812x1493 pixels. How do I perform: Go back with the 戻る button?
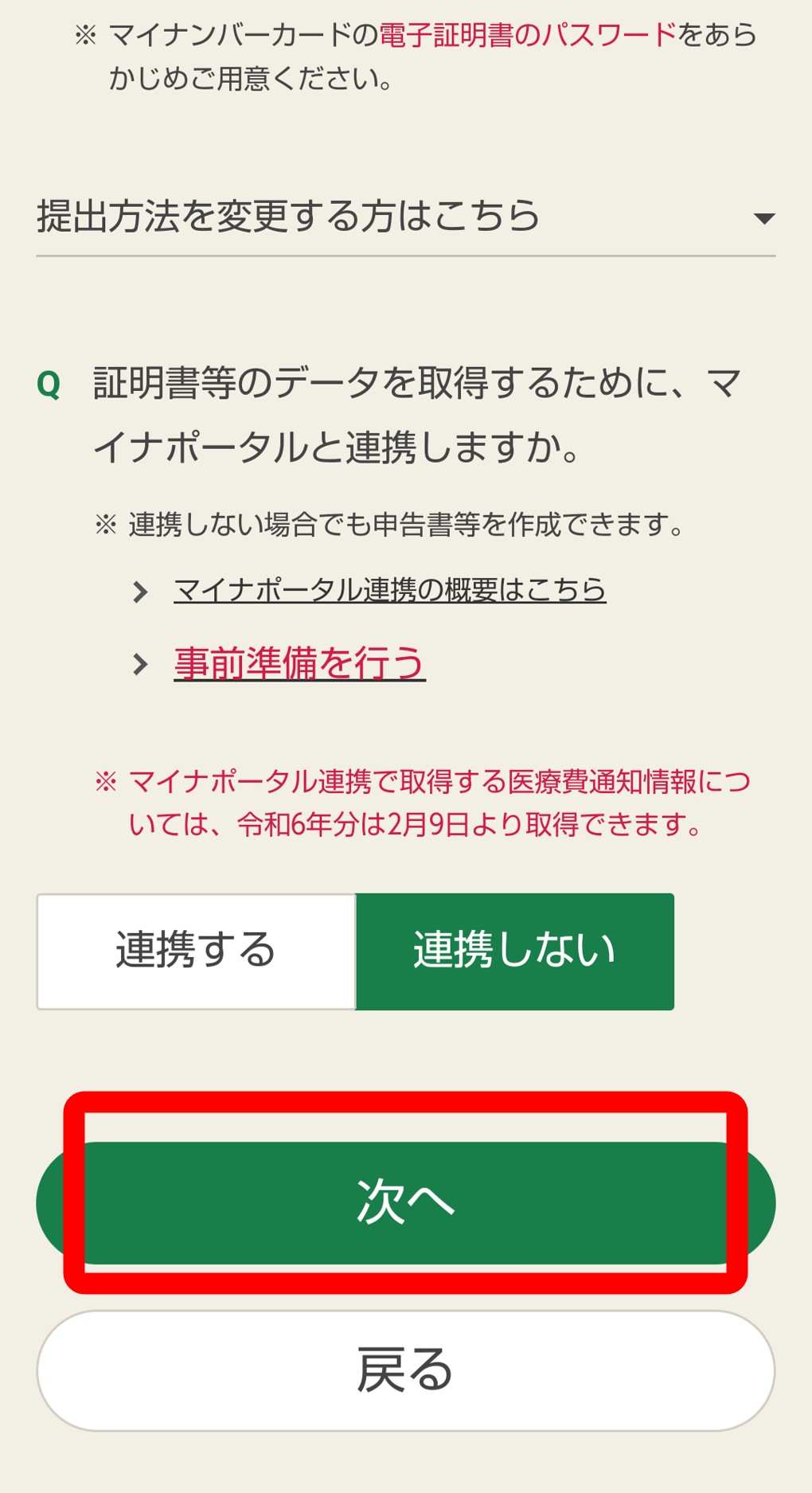pos(405,1370)
